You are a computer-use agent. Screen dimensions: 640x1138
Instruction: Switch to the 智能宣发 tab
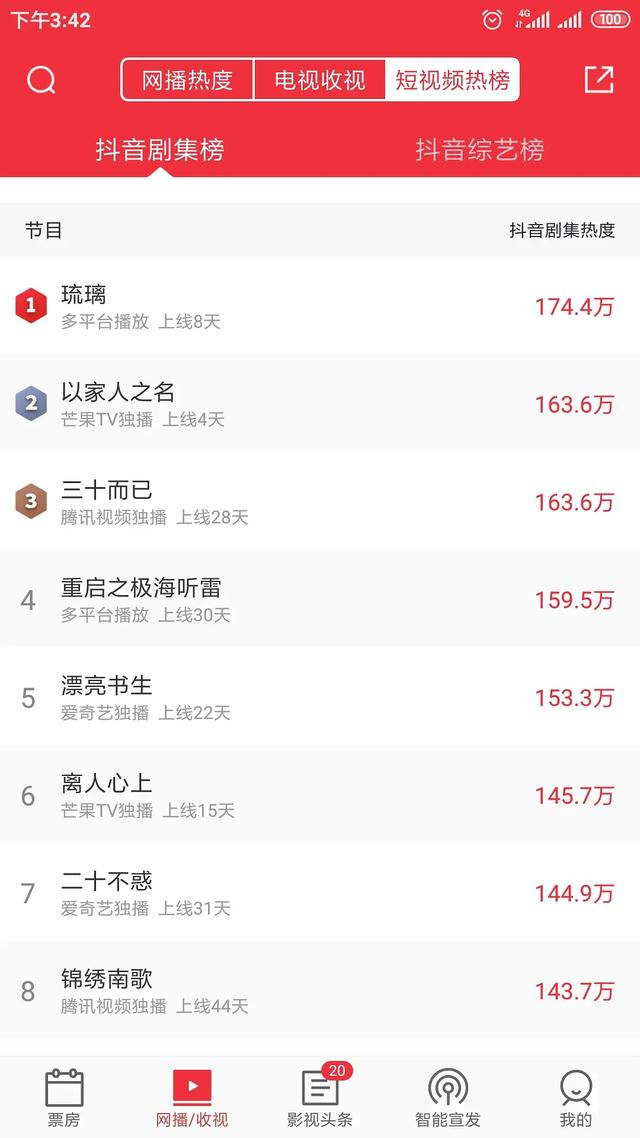[448, 1097]
